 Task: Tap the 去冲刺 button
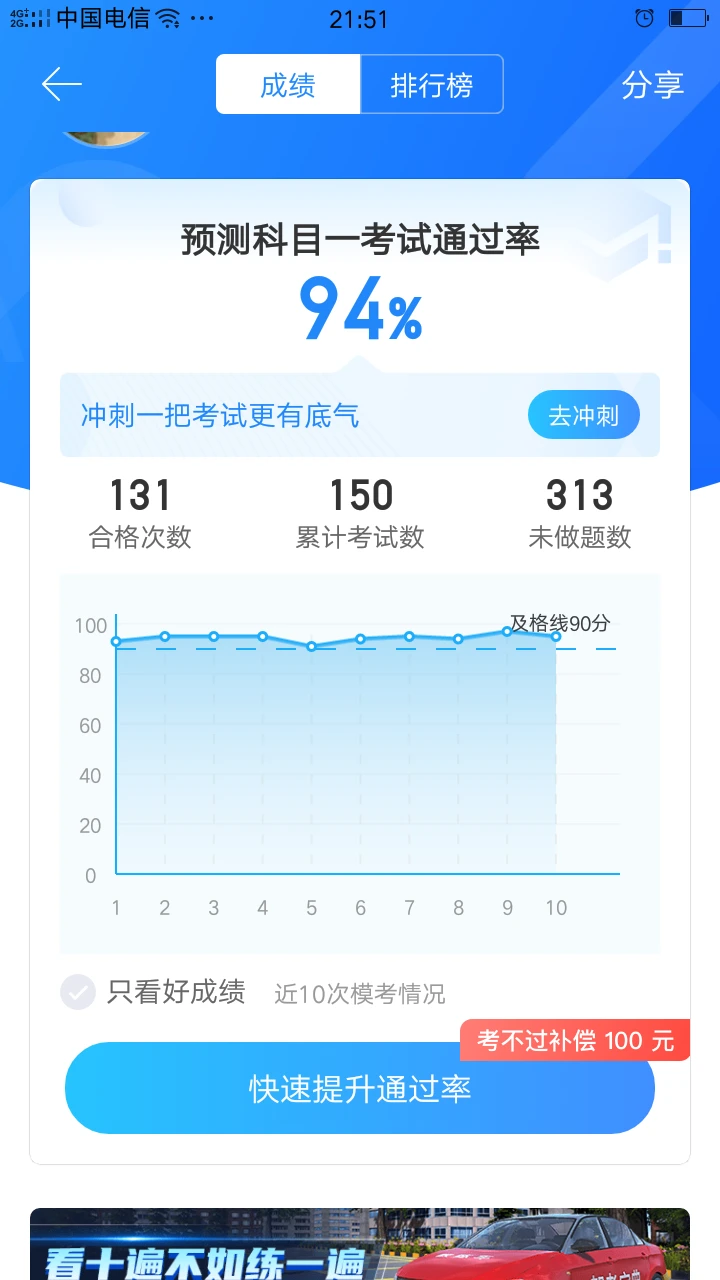[584, 415]
